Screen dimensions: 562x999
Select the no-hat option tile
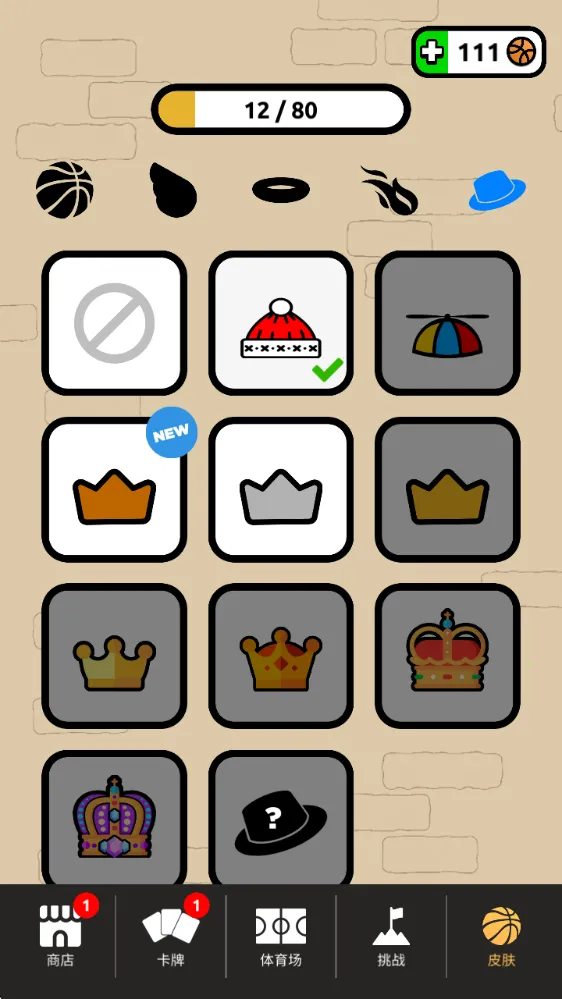pos(115,323)
